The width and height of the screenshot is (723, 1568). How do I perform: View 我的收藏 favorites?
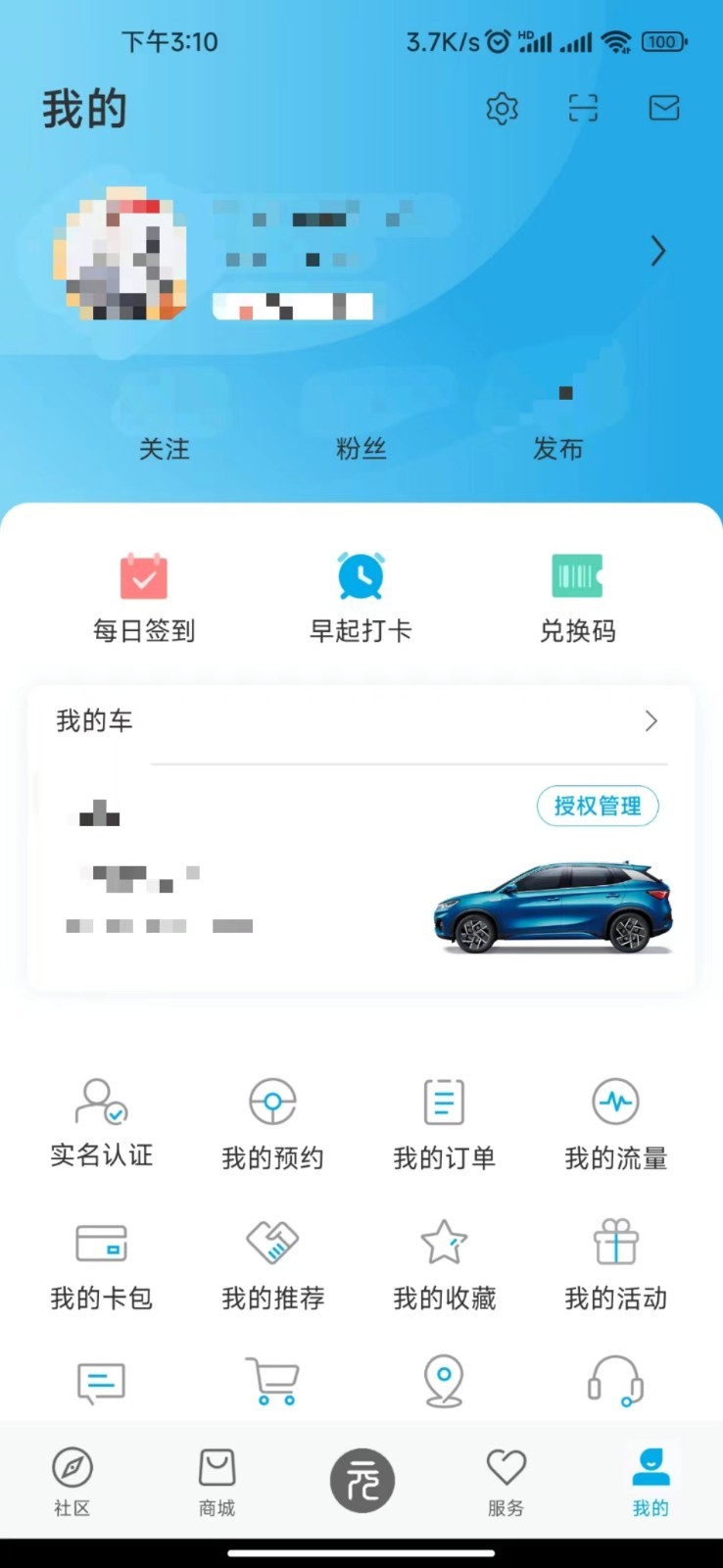[444, 1264]
